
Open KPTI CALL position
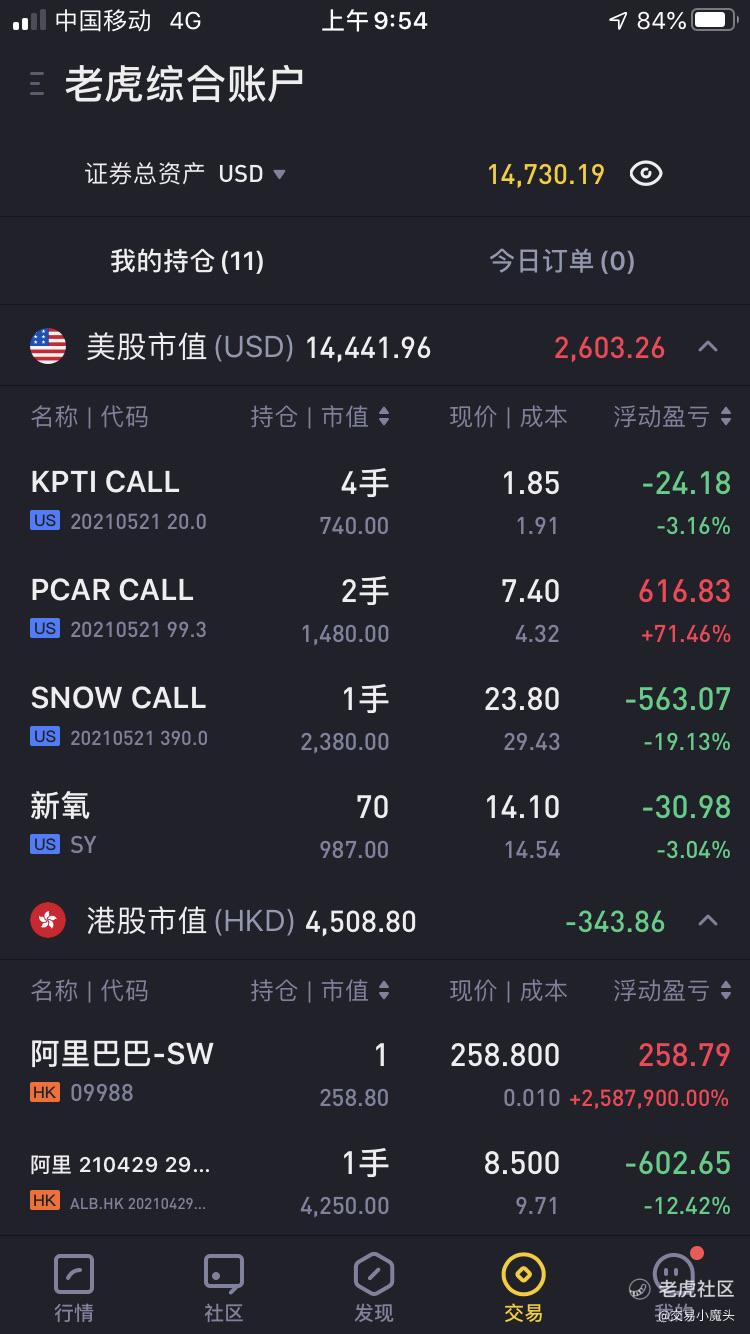click(x=375, y=501)
